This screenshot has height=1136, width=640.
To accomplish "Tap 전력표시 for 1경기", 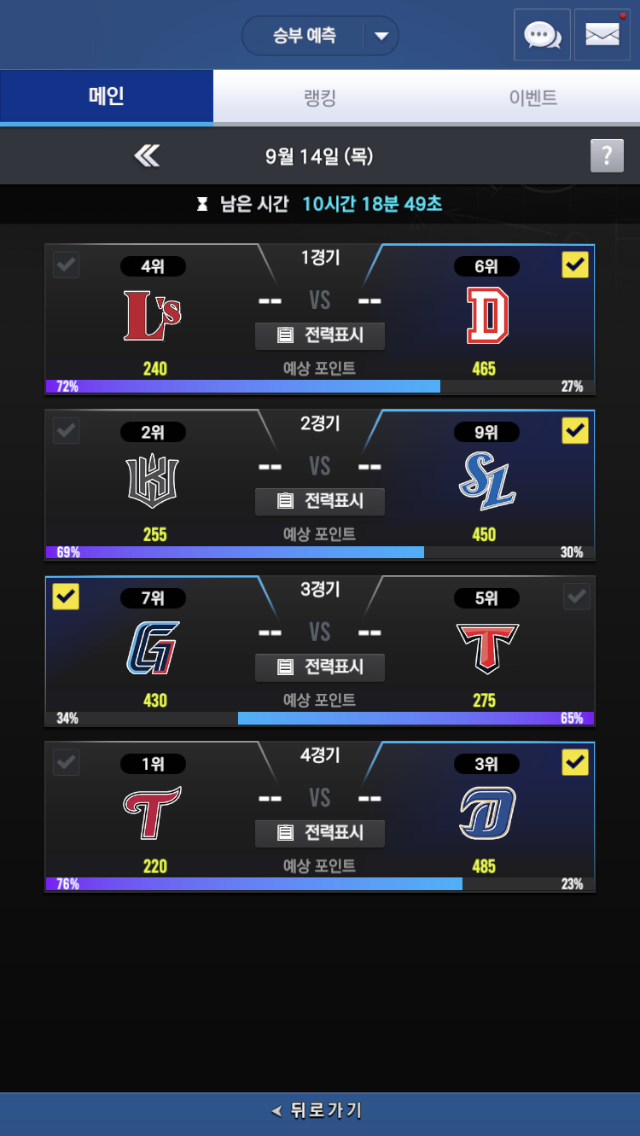I will click(x=320, y=335).
